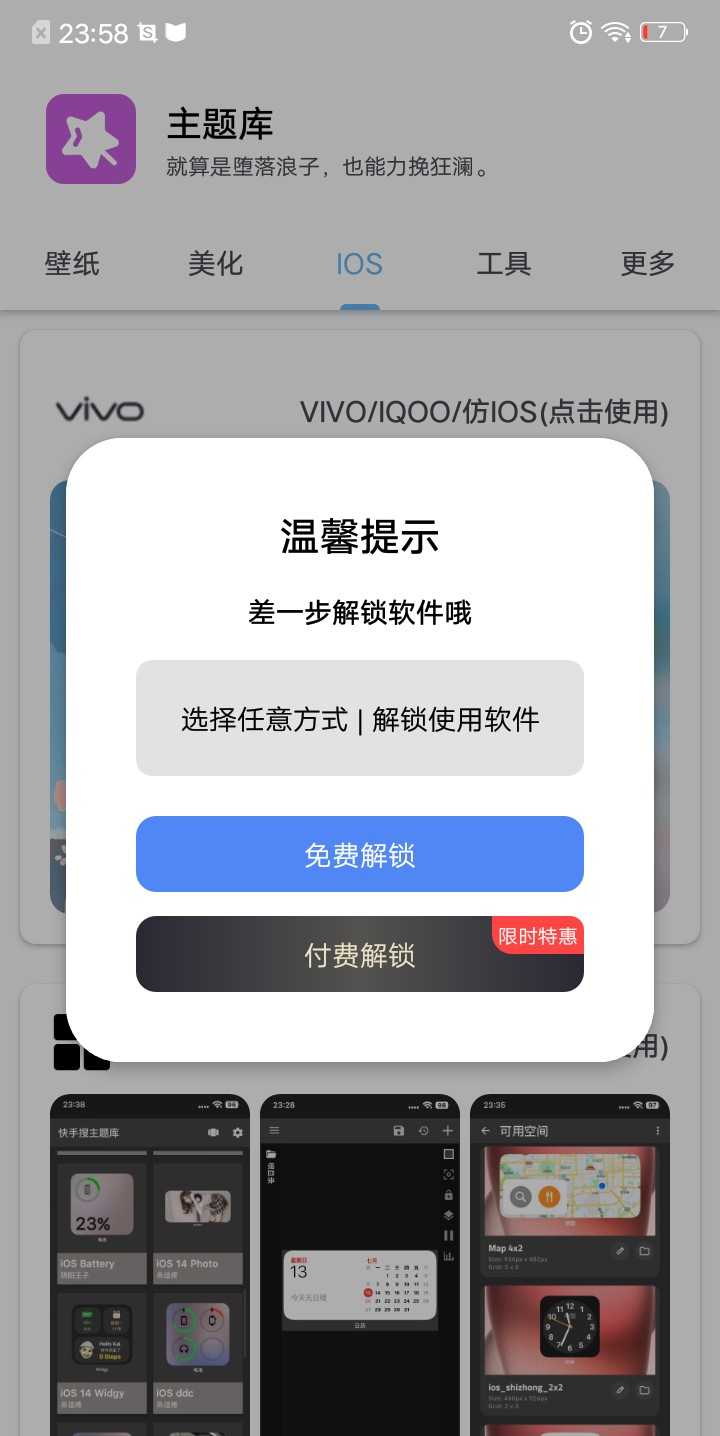Screen dimensions: 720x1436
Task: Open the 美化 tab
Action: [x=216, y=264]
